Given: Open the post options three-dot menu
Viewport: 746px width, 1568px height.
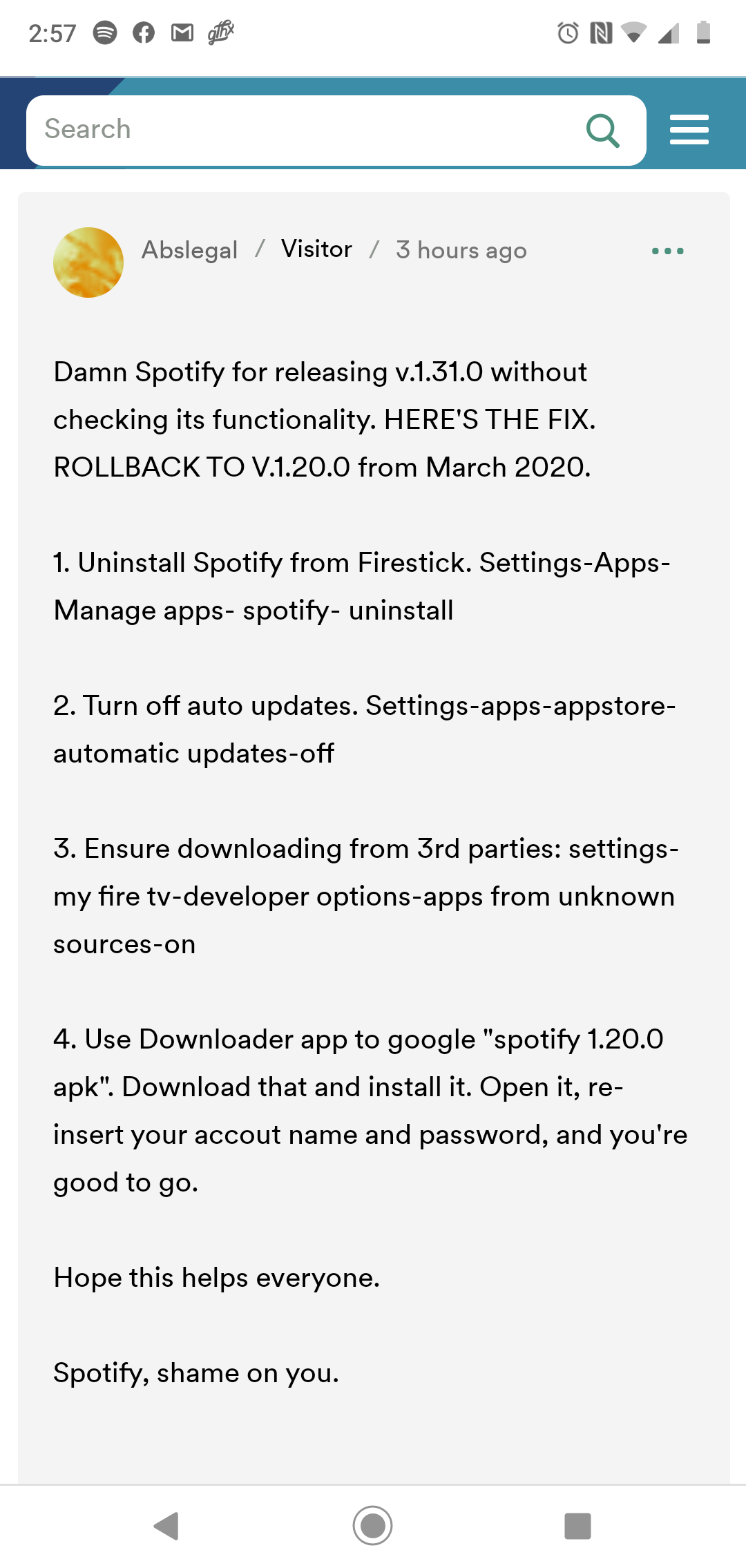Looking at the screenshot, I should 668,251.
